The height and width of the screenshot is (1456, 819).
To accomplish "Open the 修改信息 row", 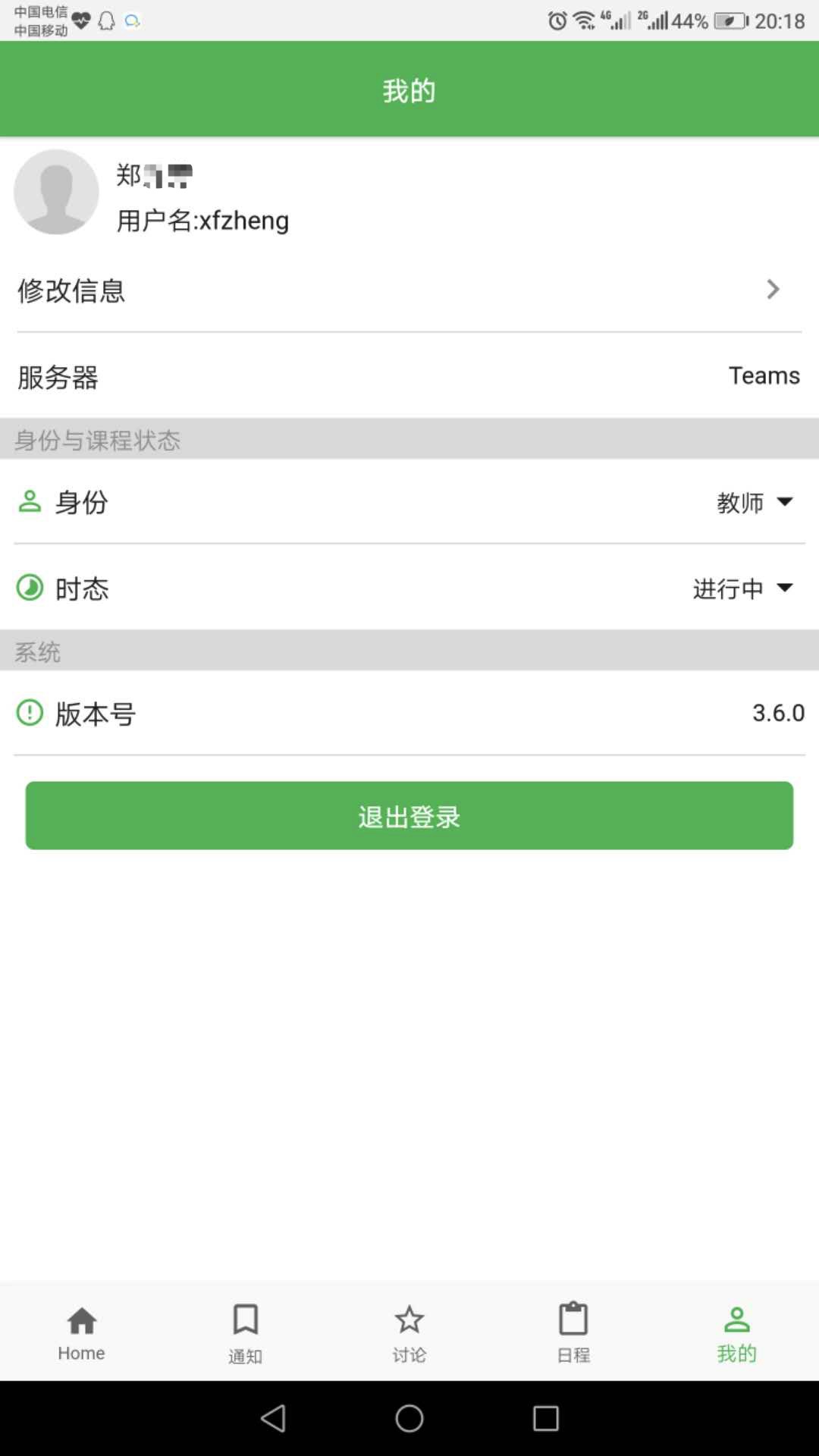I will pyautogui.click(x=409, y=290).
